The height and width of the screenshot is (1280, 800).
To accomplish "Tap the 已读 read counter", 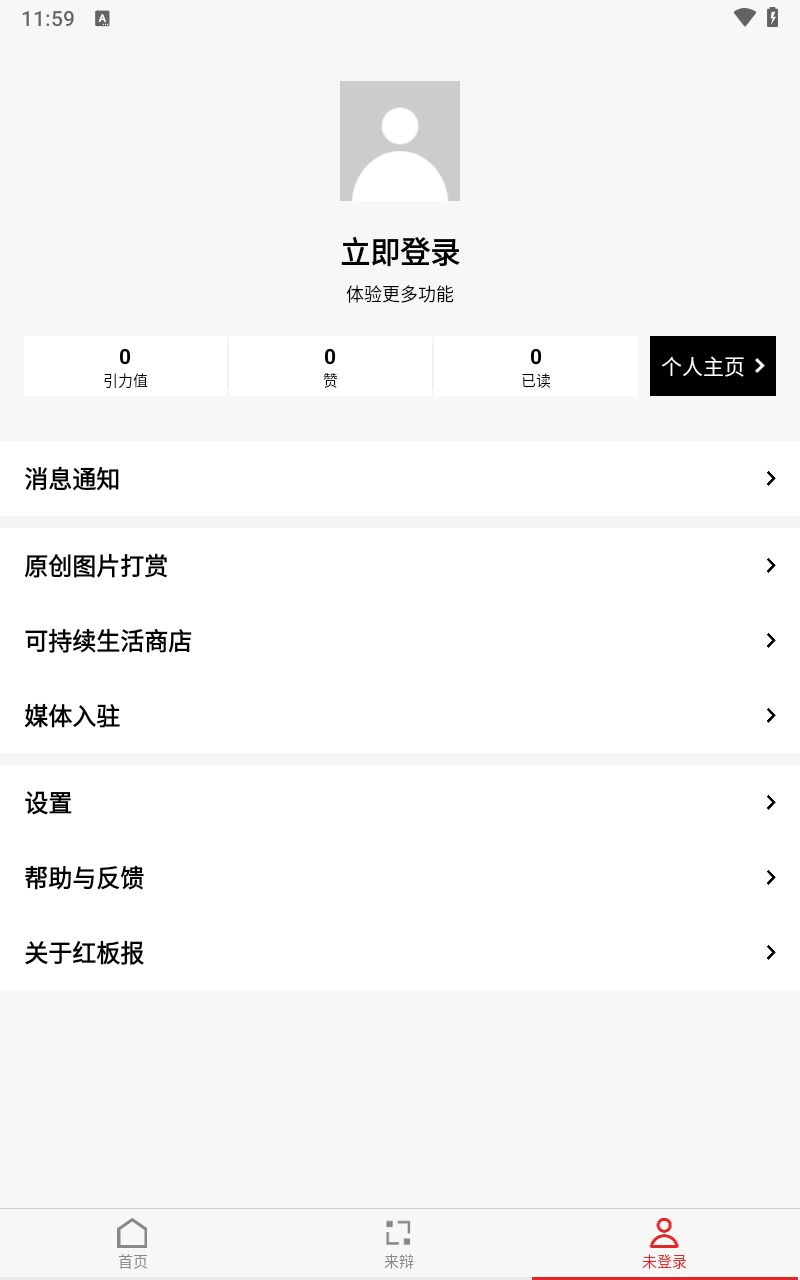I will point(535,366).
